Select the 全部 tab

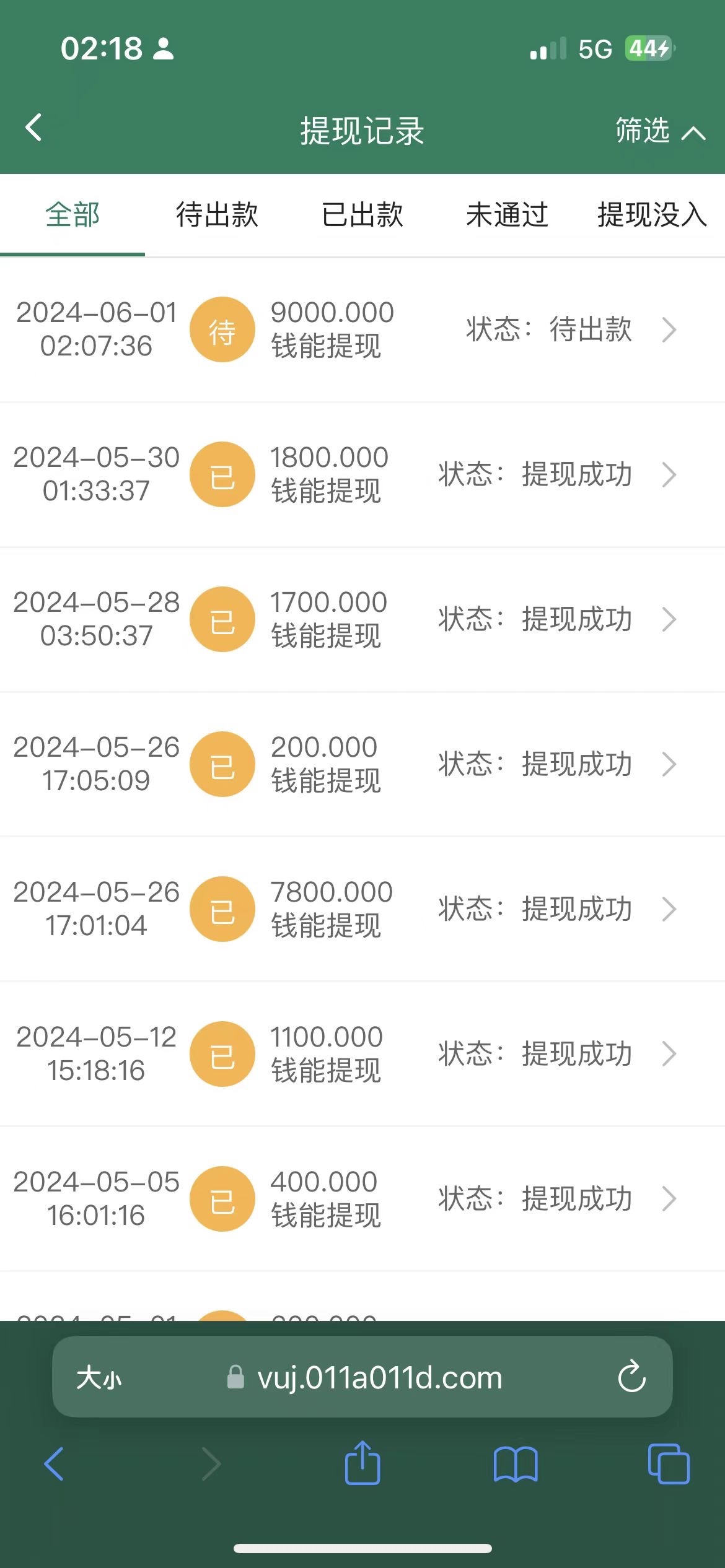(x=72, y=216)
